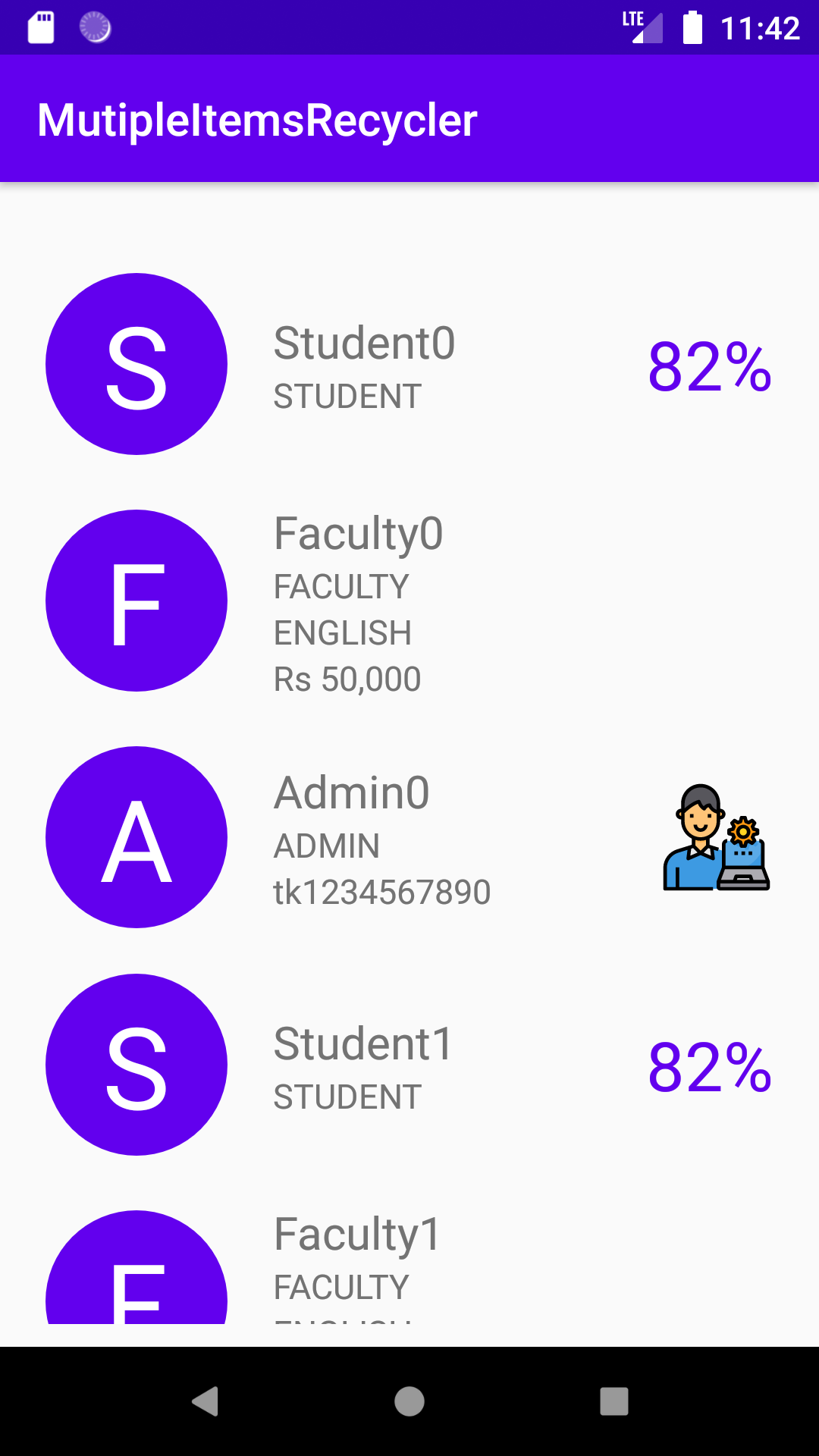Show recent apps
Image resolution: width=819 pixels, height=1456 pixels.
(614, 1401)
